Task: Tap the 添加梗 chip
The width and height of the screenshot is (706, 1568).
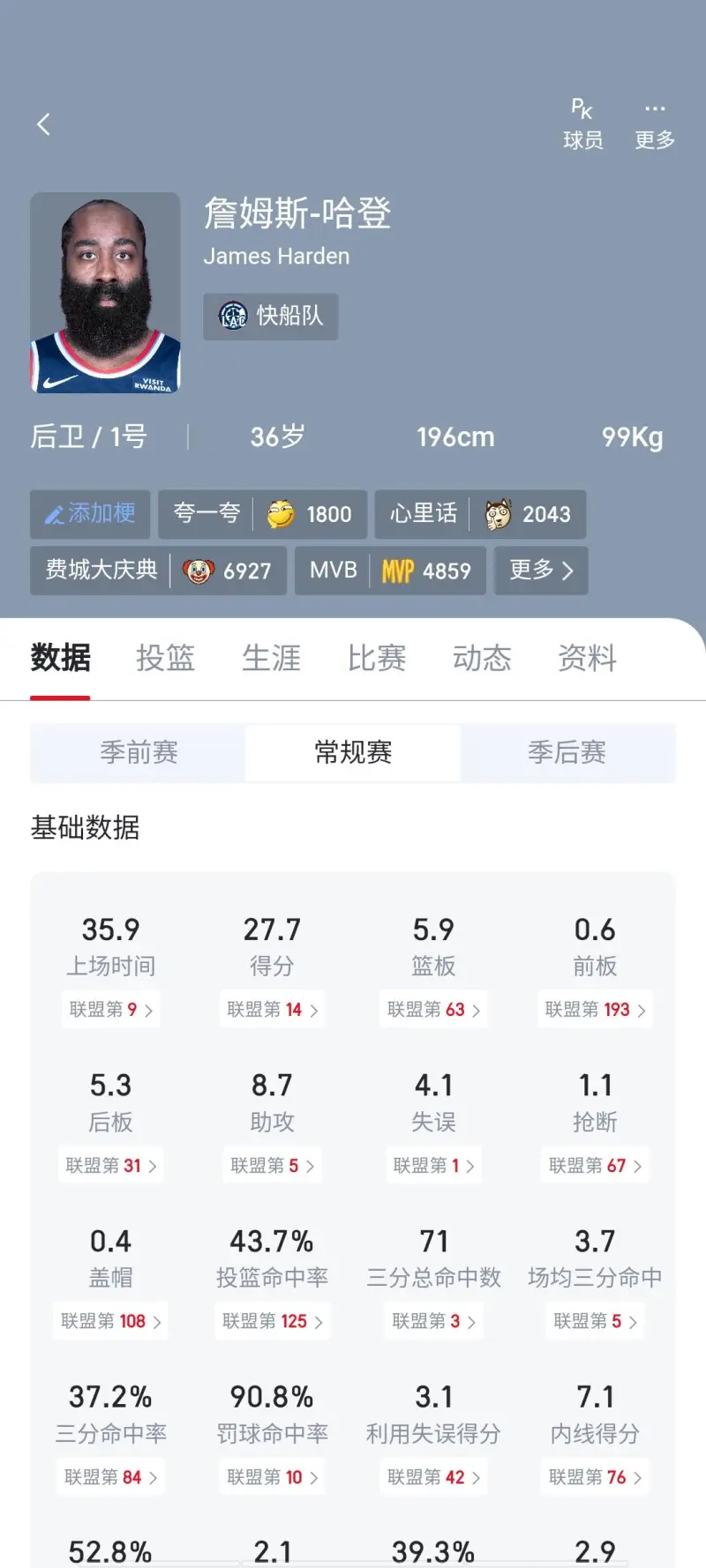Action: (90, 513)
